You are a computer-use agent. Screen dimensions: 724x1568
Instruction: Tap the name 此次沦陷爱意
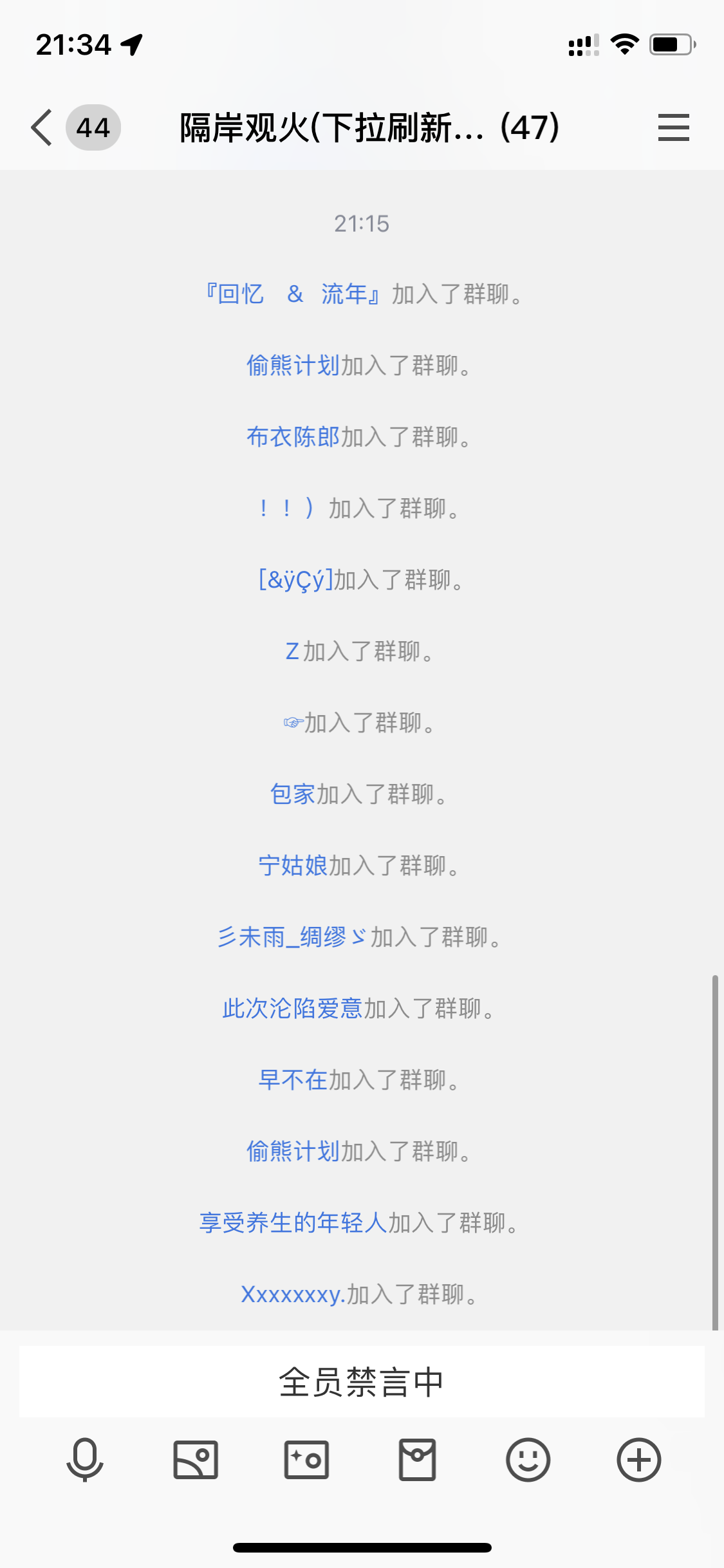292,1009
